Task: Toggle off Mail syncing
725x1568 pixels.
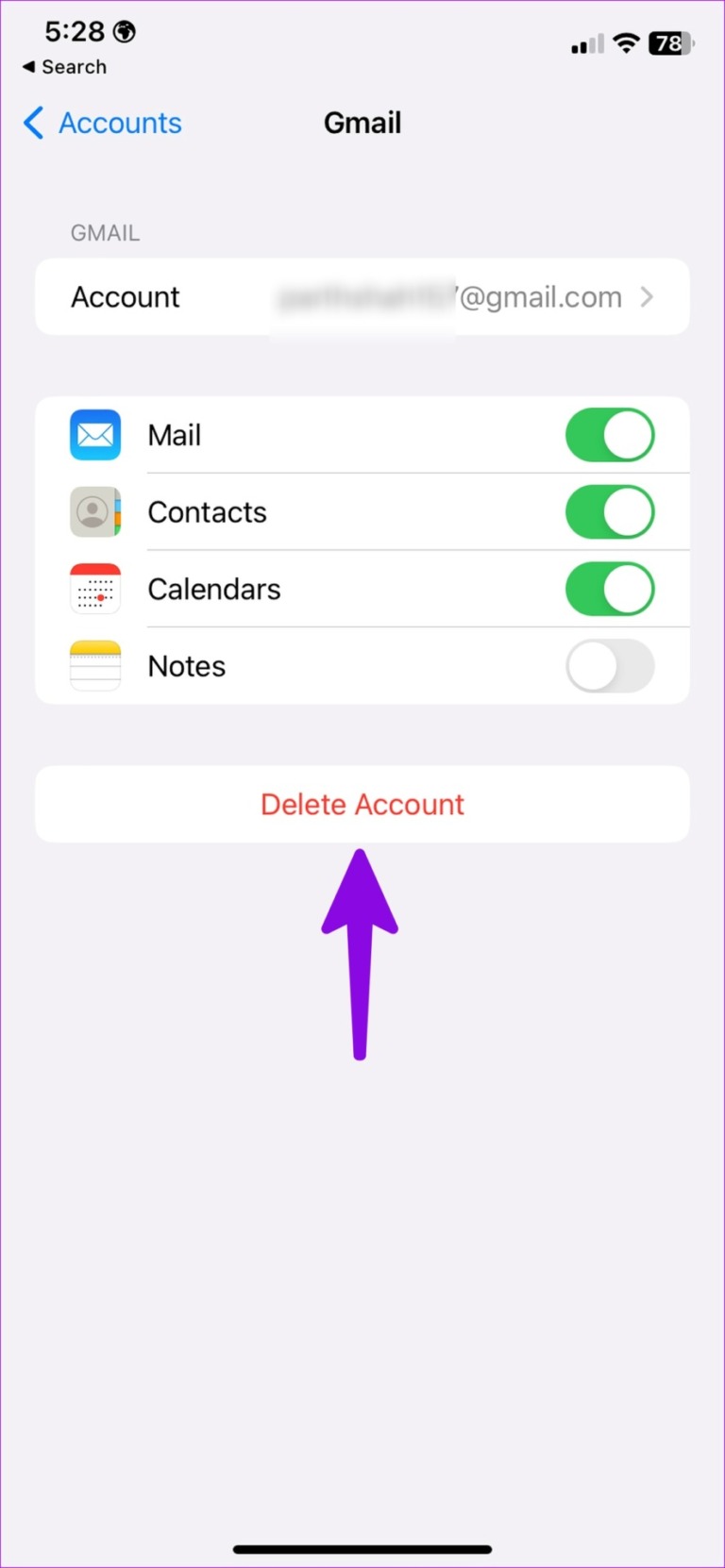Action: 610,435
